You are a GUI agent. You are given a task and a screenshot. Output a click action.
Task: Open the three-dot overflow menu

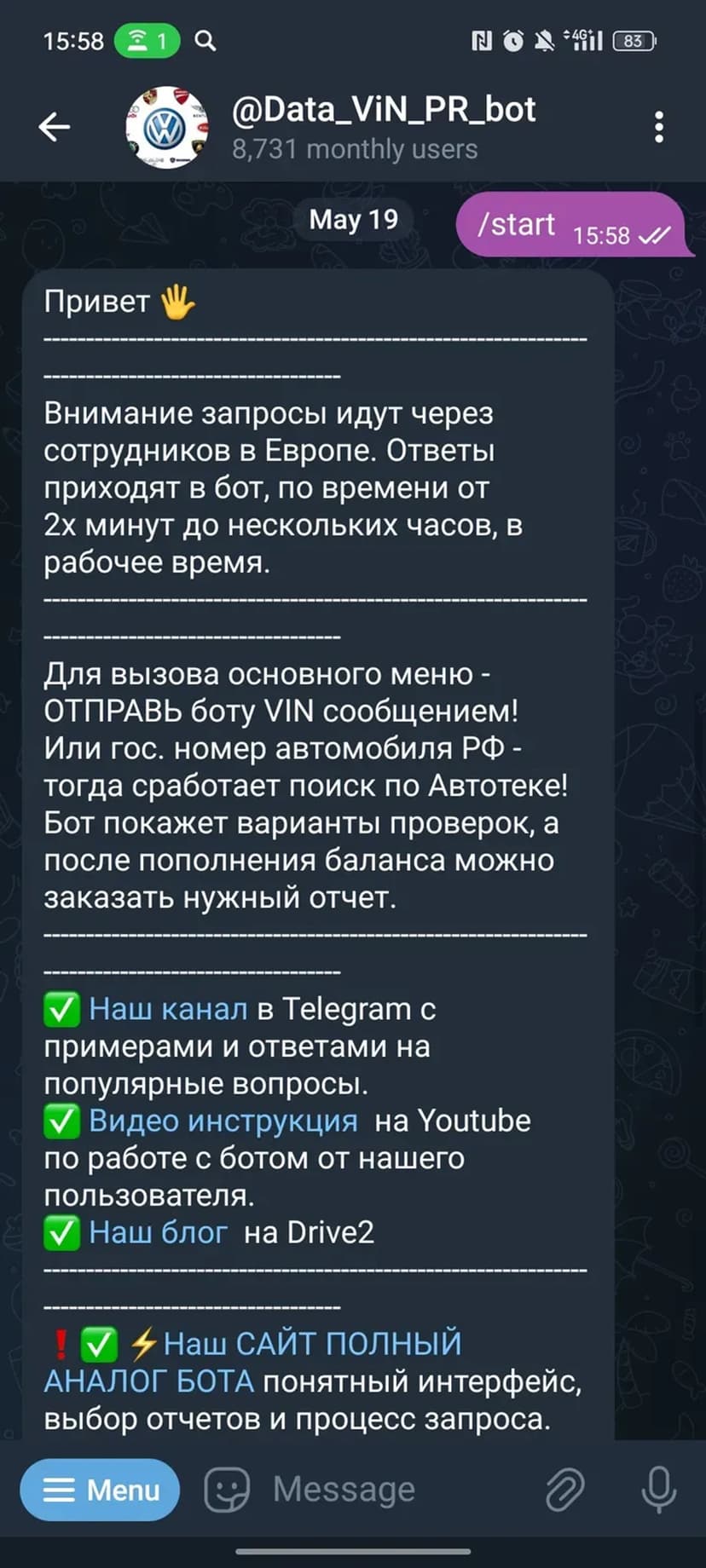pyautogui.click(x=658, y=127)
